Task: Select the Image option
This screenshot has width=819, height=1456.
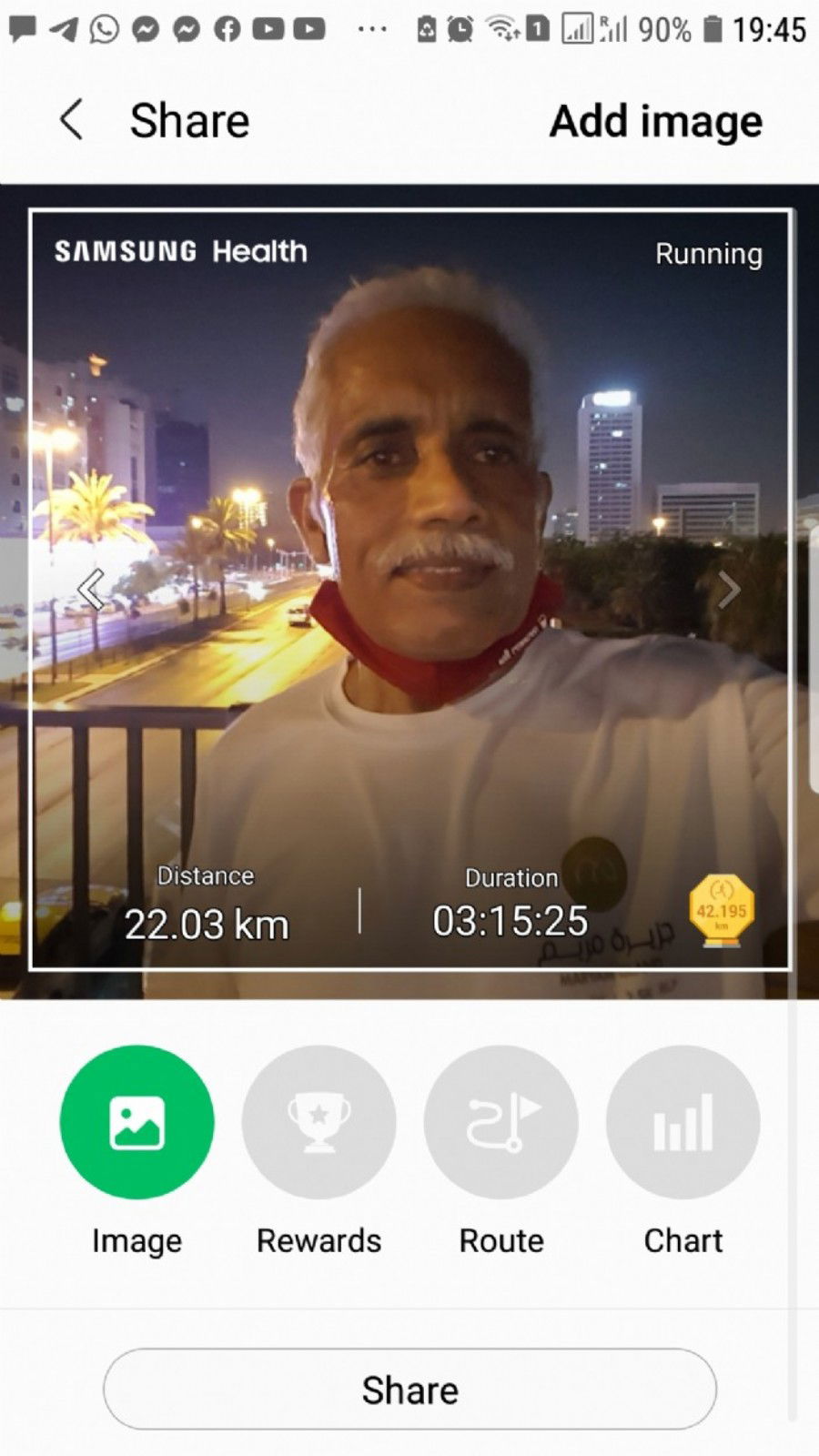Action: 136,1122
